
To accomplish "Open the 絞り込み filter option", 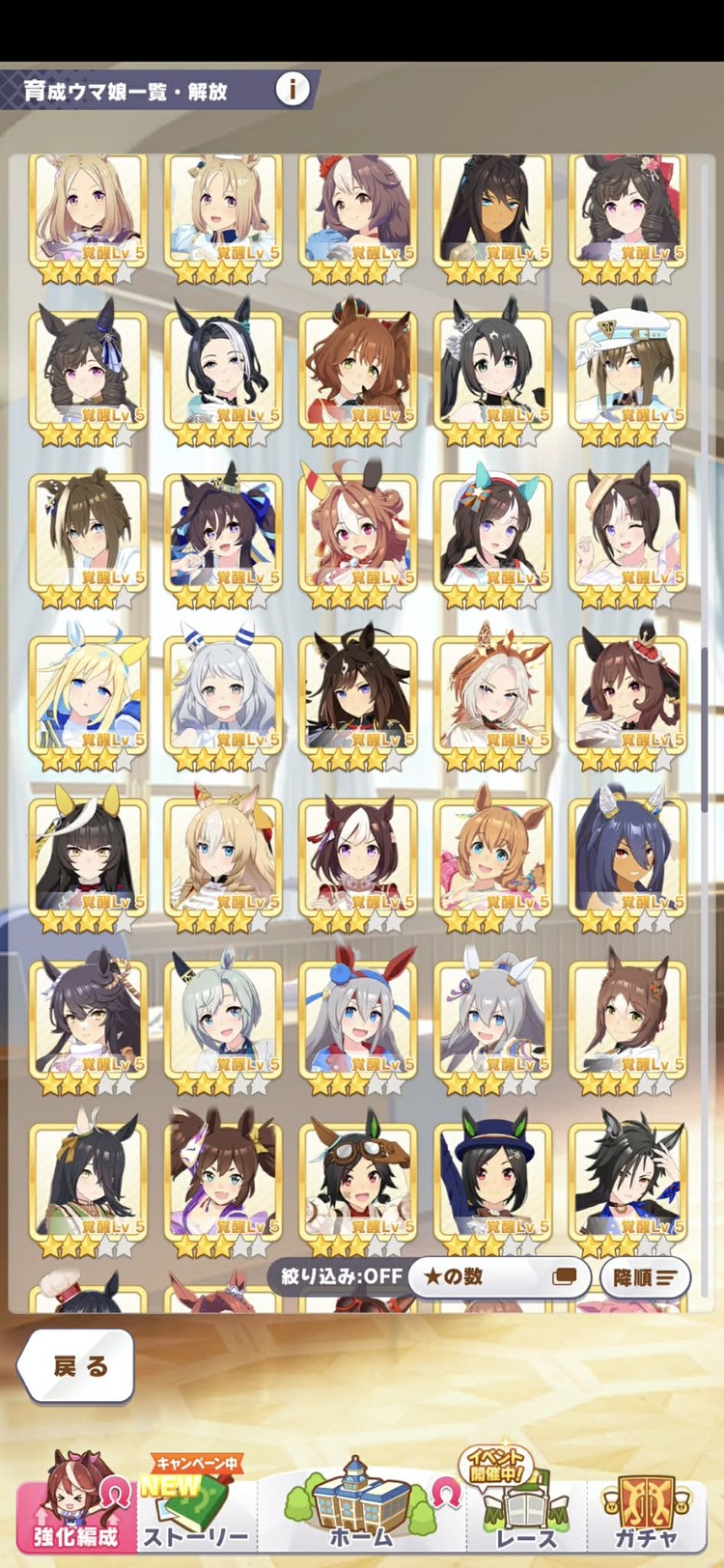I will point(341,1275).
